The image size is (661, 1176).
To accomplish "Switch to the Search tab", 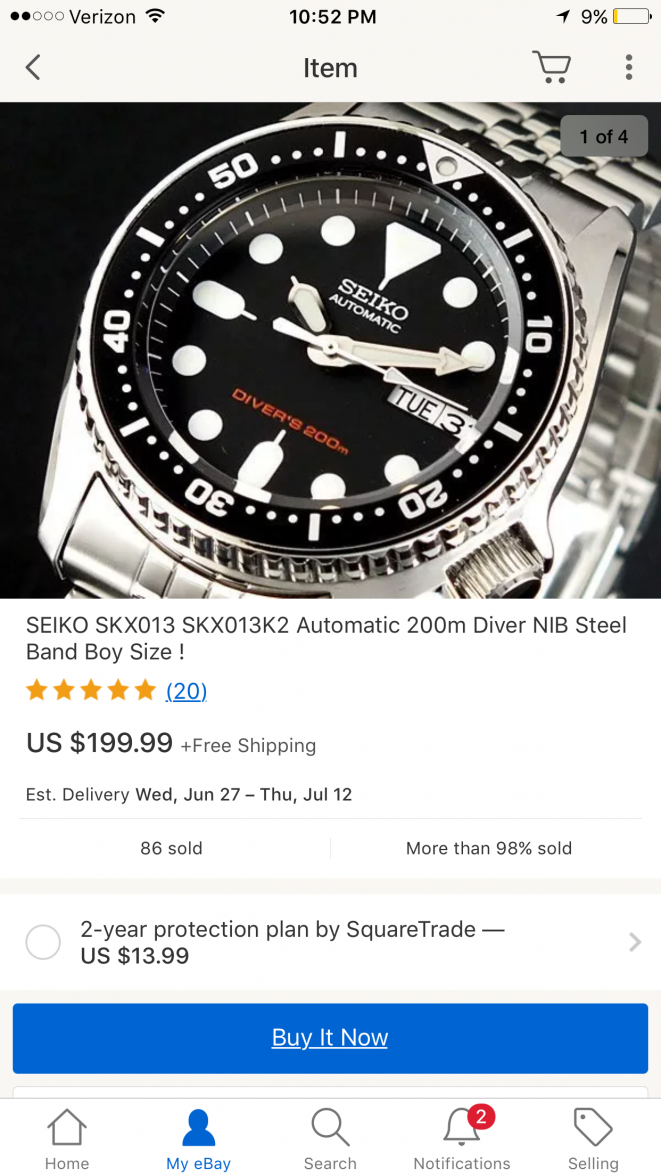I will click(x=330, y=1139).
